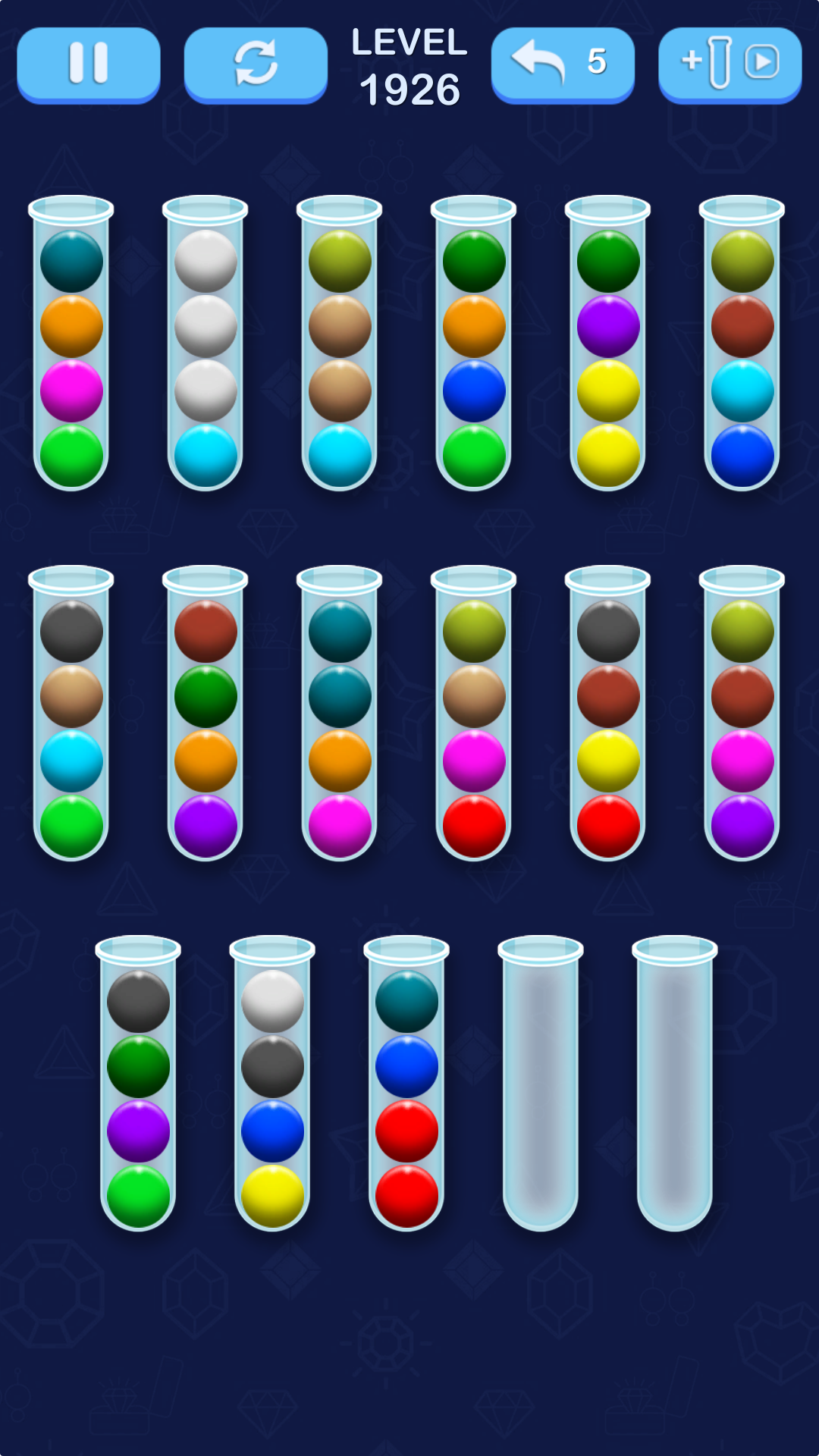Add an extra tube via video ad
819x1456 pixels.
[730, 64]
